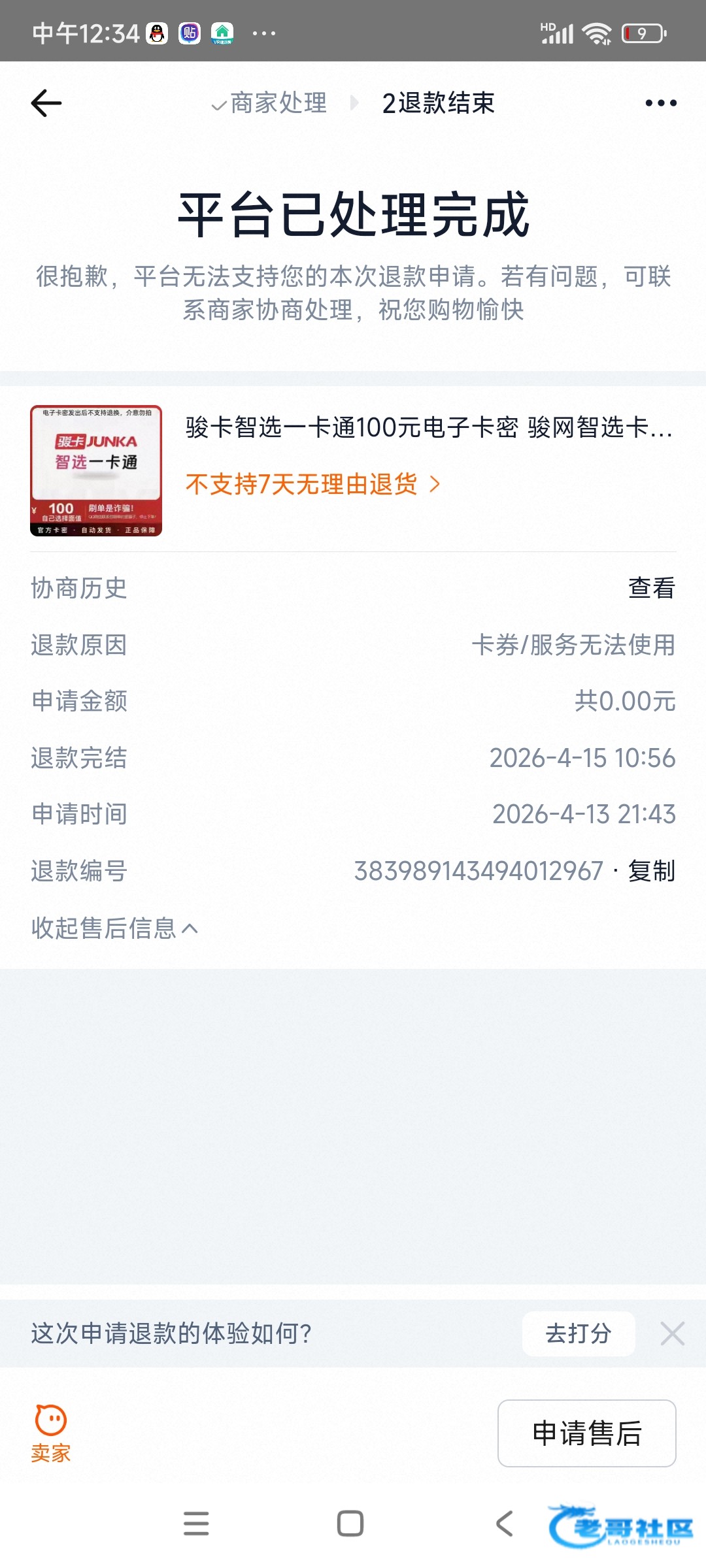Viewport: 706px width, 1568px height.
Task: Open the 骏卡智选一卡通 product thumbnail
Action: click(96, 470)
